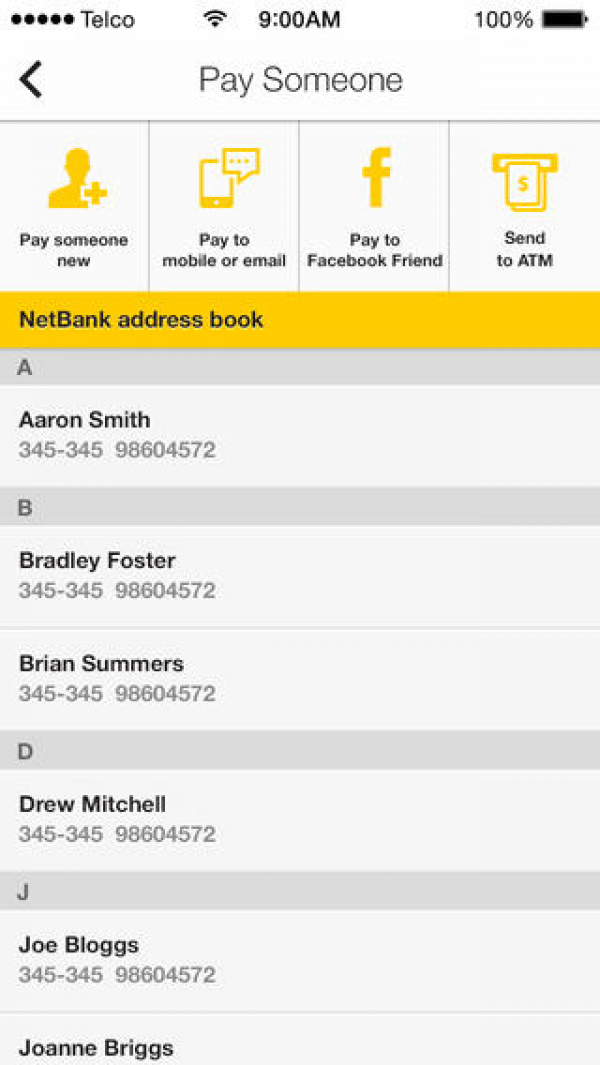600x1065 pixels.
Task: Select Pay someone new
Action: pyautogui.click(x=74, y=206)
